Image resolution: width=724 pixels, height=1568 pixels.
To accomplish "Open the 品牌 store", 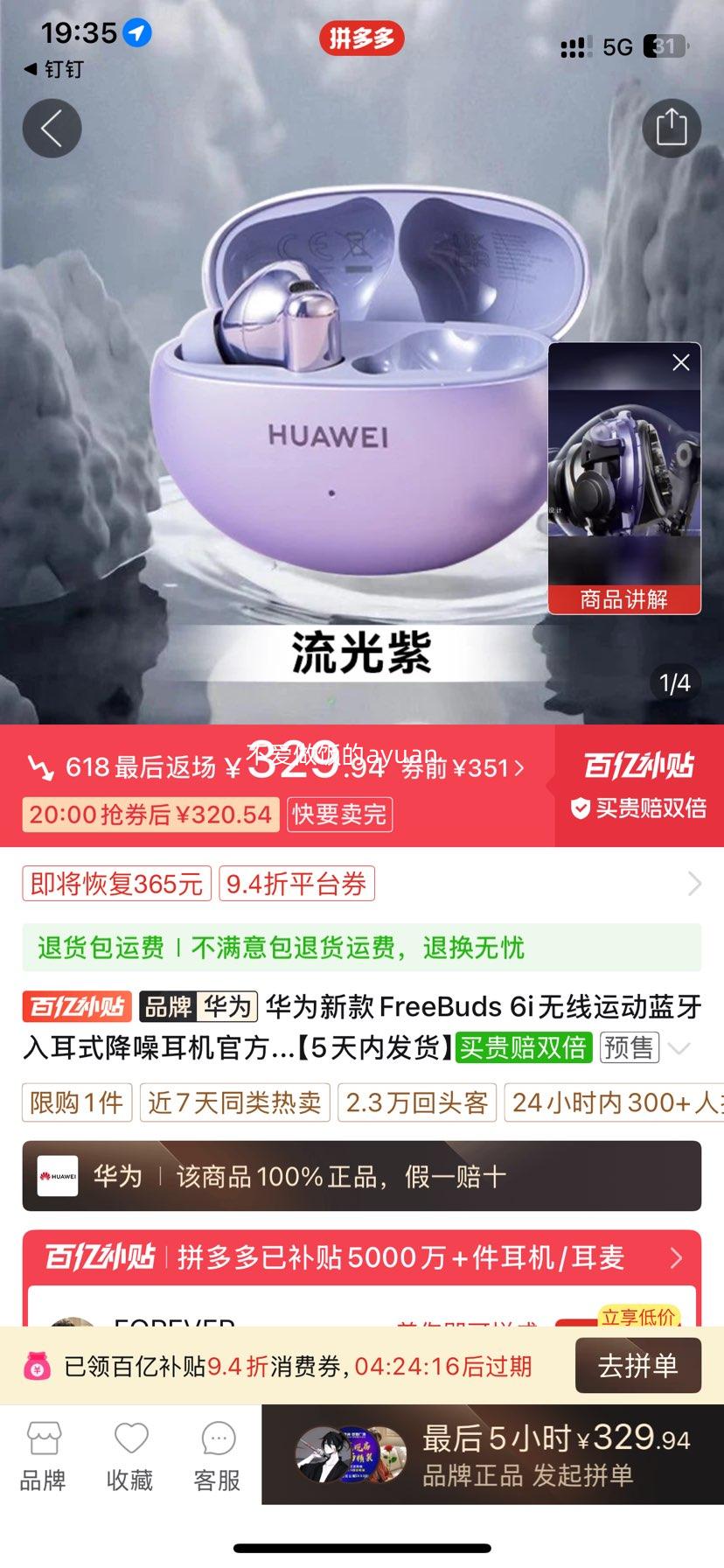I will coord(43,1457).
